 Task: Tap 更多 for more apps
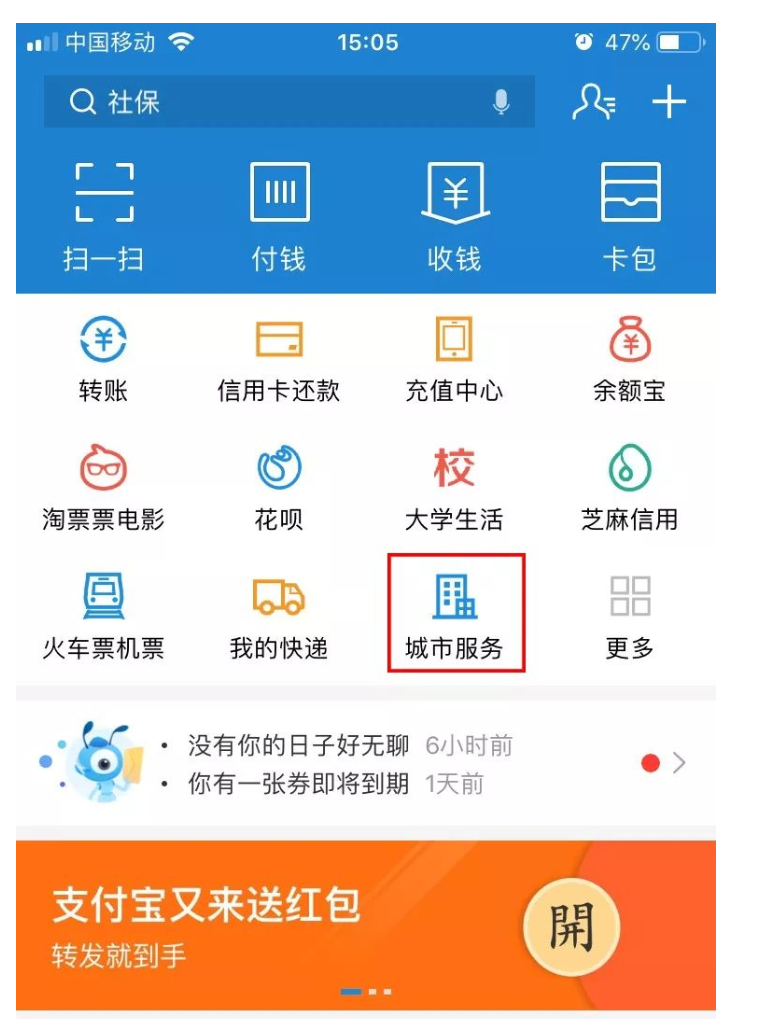click(630, 616)
